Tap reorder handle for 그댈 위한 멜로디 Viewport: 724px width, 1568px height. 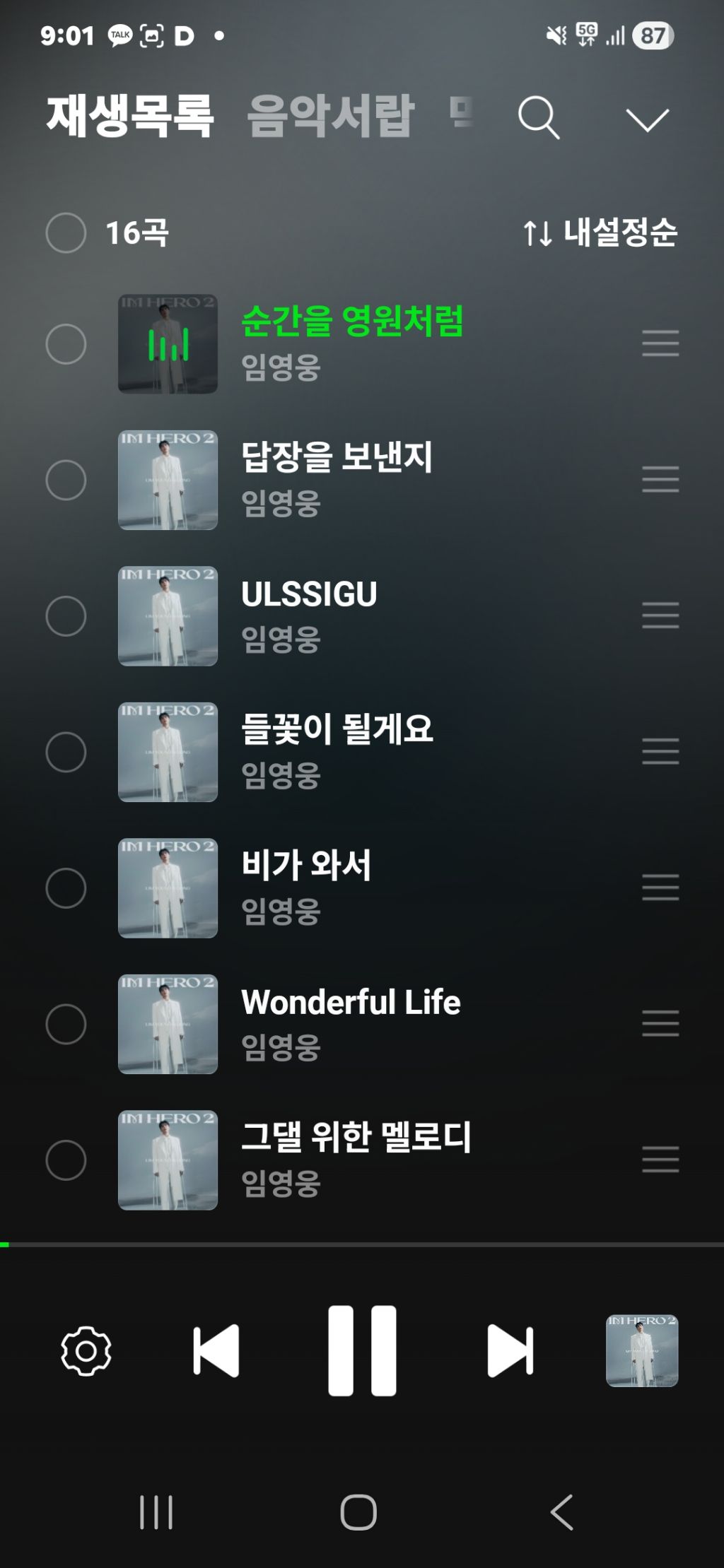(660, 1160)
